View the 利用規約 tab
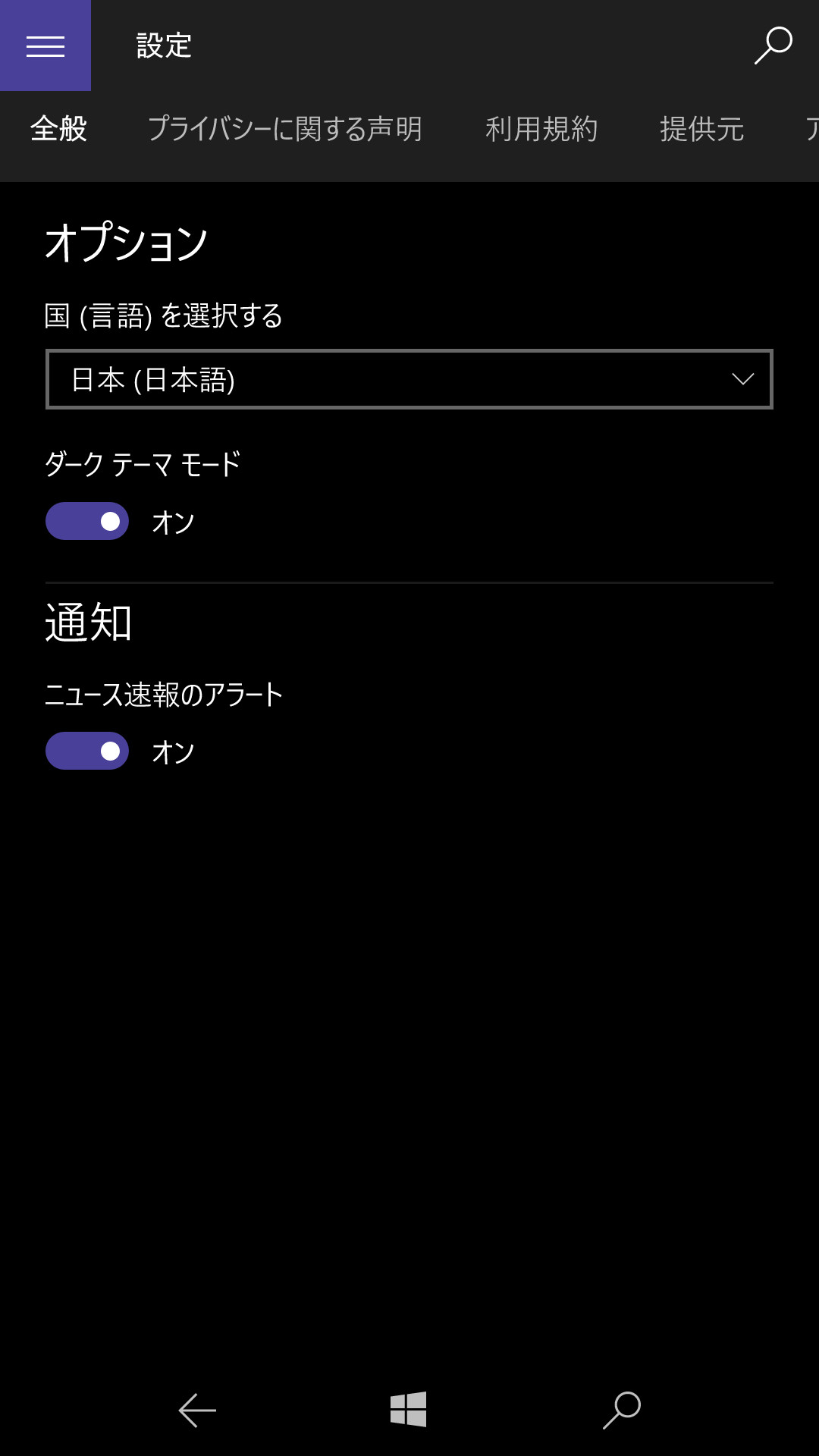Viewport: 819px width, 1456px height. (x=541, y=130)
